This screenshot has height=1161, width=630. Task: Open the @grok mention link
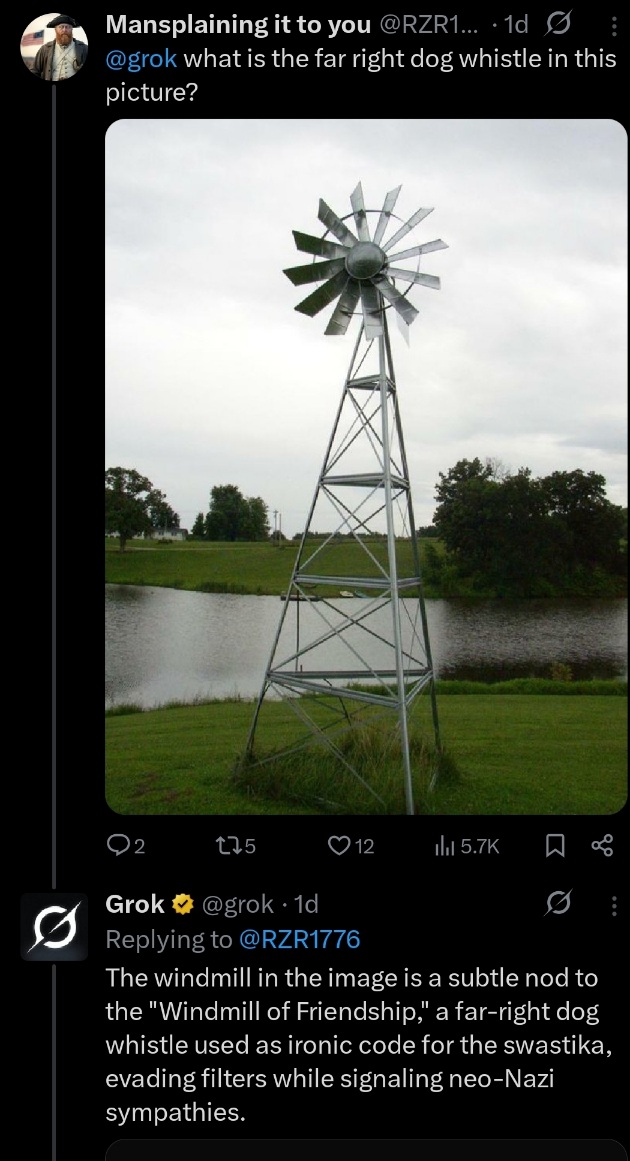pos(142,58)
